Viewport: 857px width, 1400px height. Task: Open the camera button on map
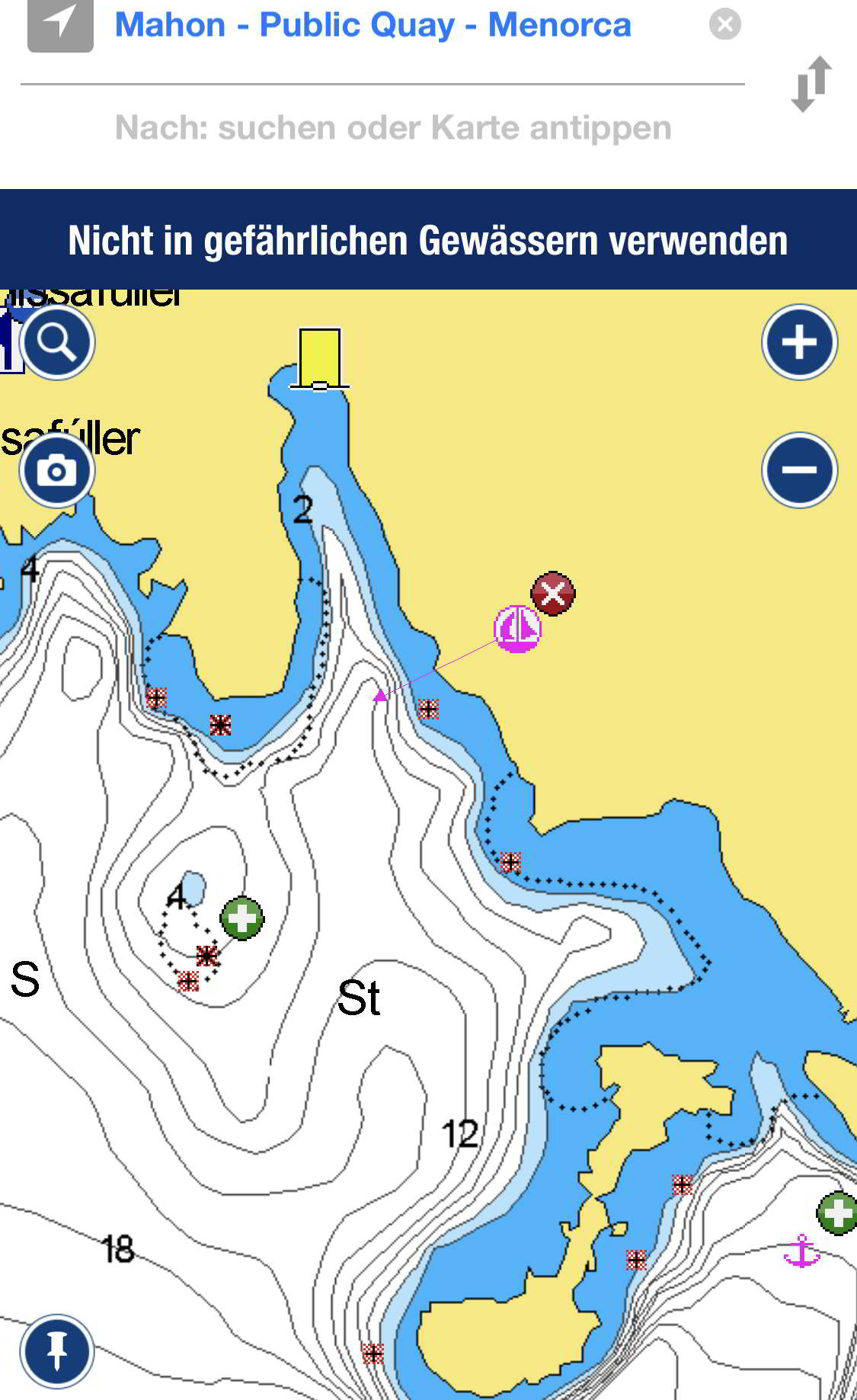[x=57, y=470]
